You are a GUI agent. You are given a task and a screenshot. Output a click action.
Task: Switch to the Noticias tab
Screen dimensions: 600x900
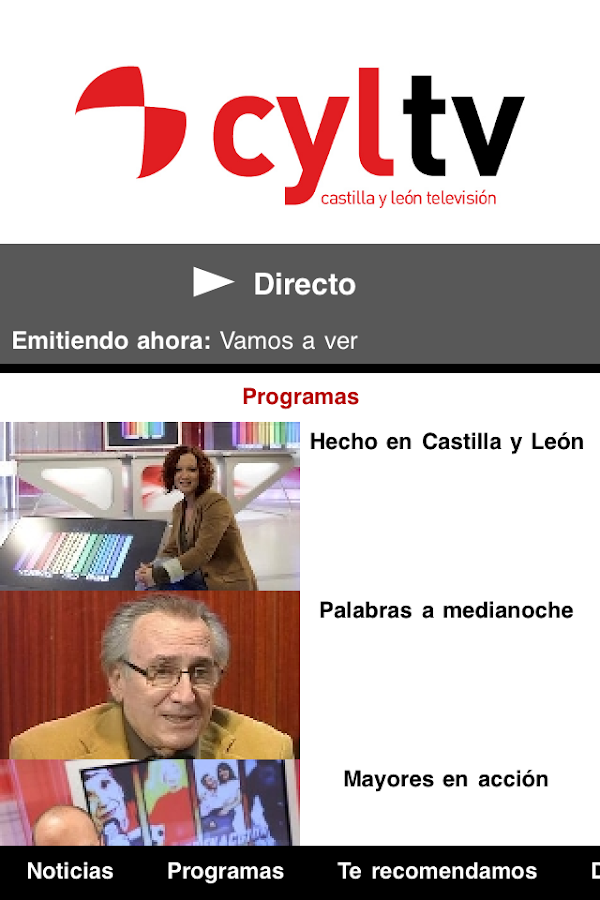[x=70, y=871]
